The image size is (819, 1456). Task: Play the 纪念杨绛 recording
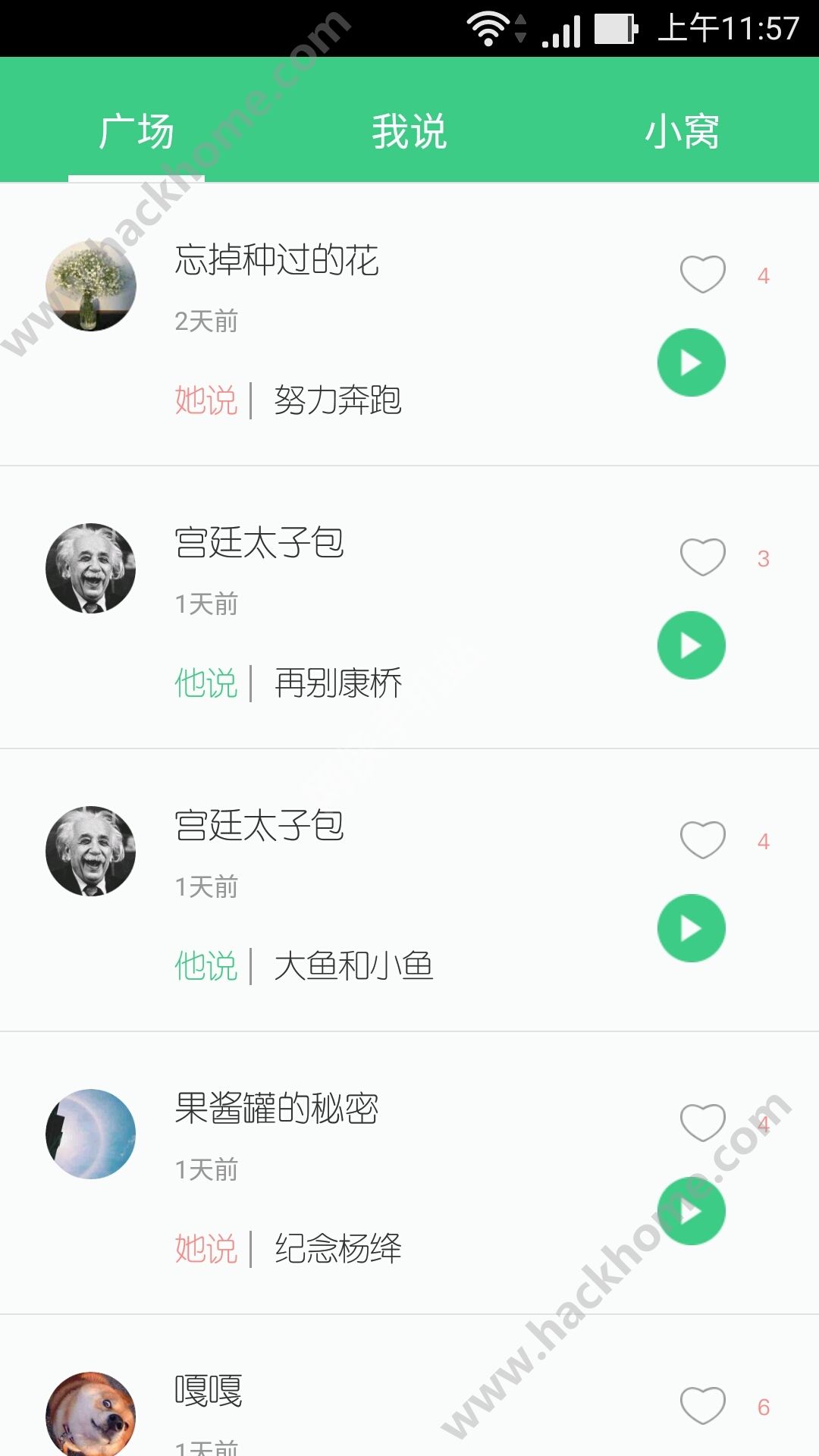point(691,1211)
